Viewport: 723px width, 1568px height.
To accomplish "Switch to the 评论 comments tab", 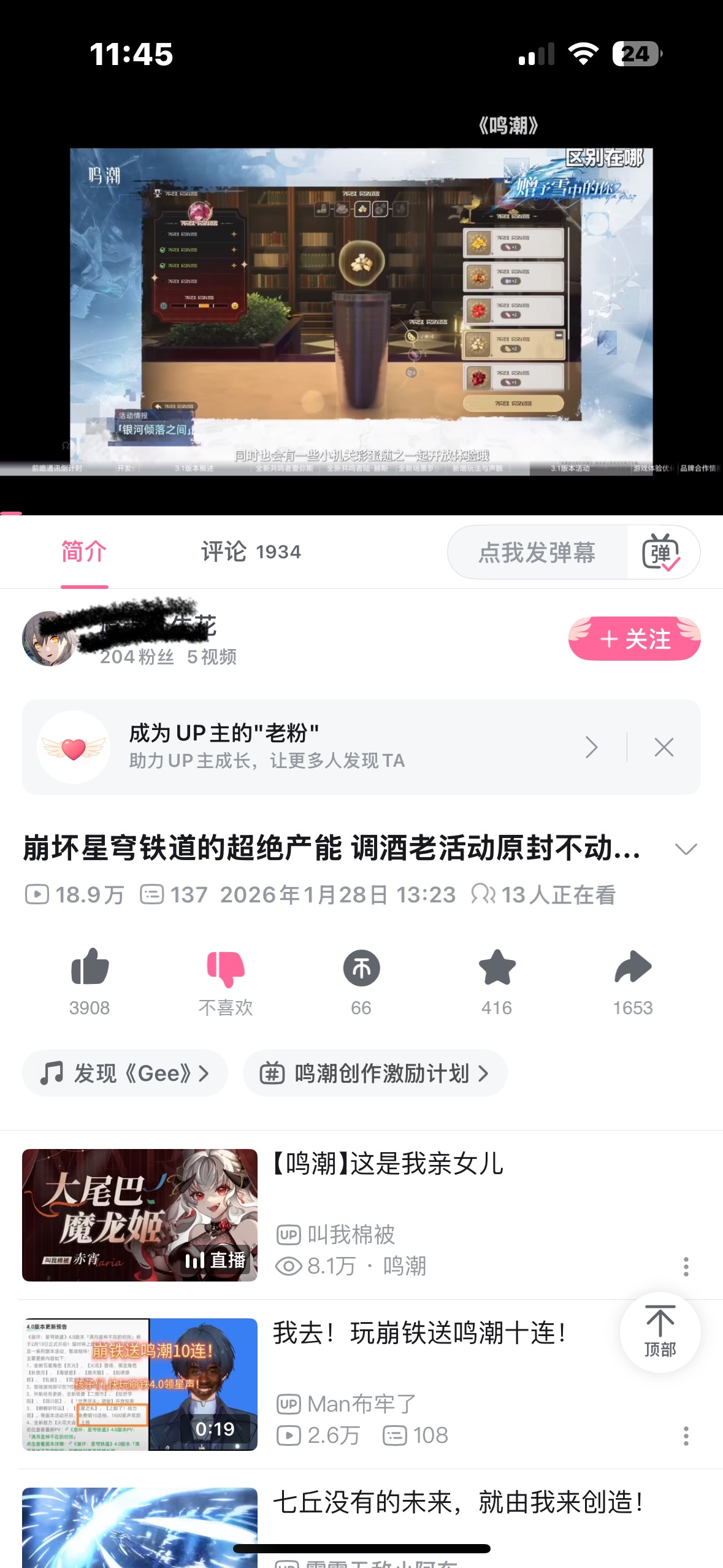I will [250, 552].
